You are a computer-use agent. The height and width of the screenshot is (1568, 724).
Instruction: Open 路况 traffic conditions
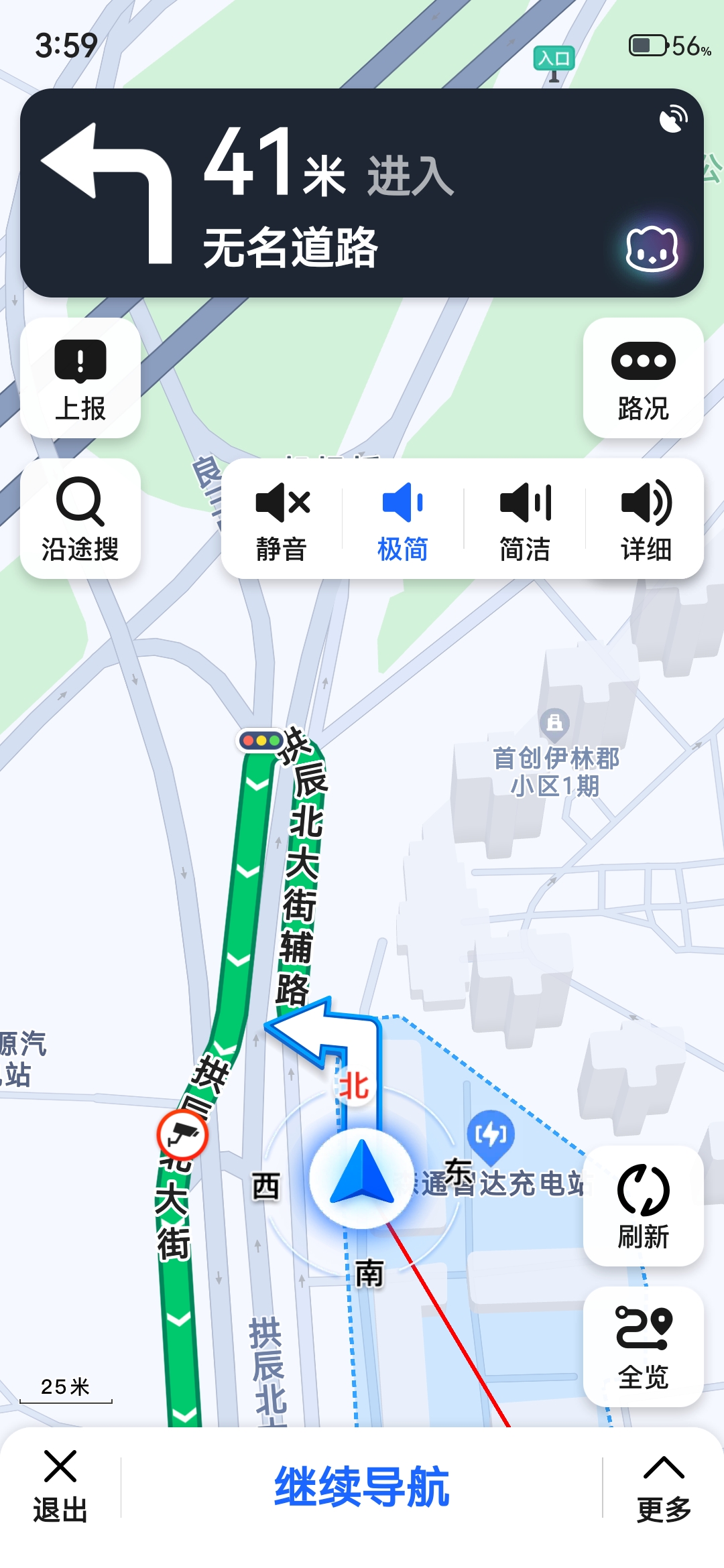coord(643,378)
